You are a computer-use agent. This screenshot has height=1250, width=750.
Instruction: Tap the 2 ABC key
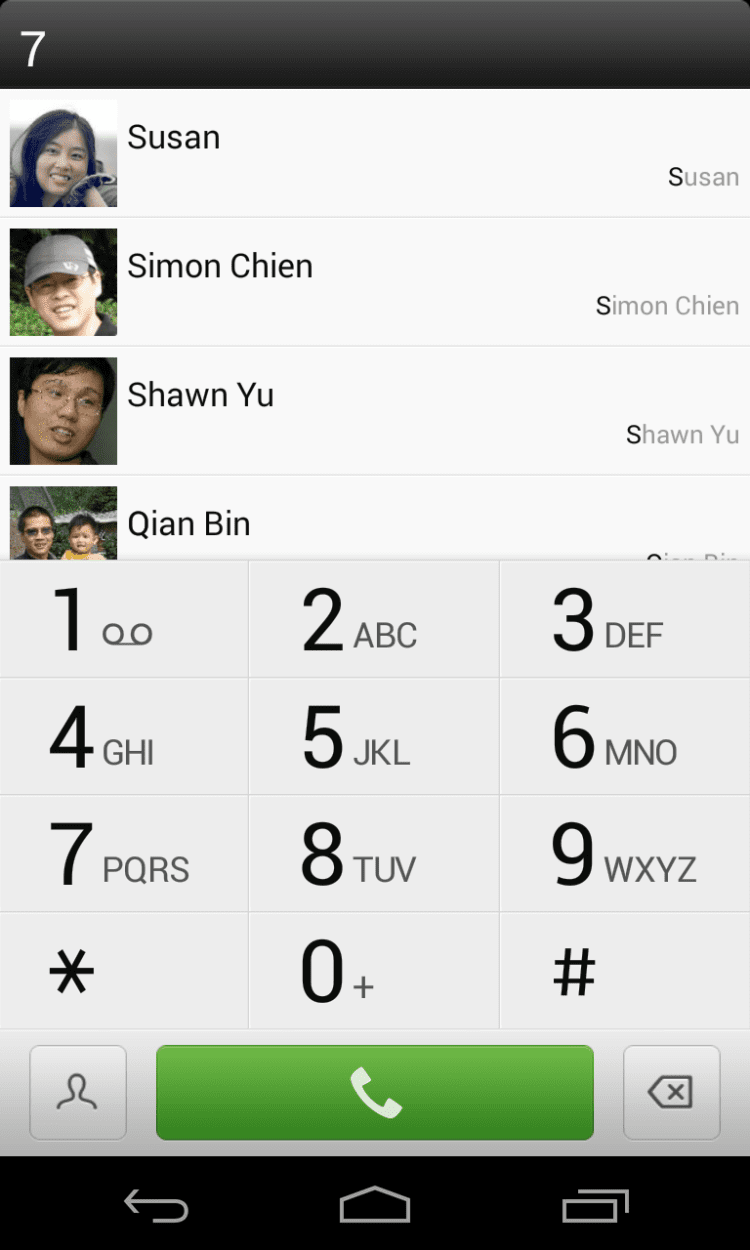pos(374,620)
